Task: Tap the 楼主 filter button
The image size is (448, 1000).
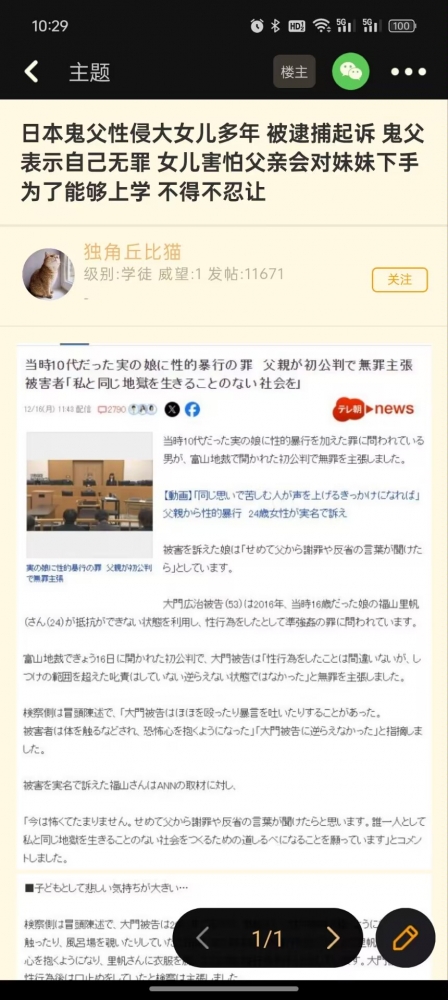Action: pyautogui.click(x=294, y=71)
